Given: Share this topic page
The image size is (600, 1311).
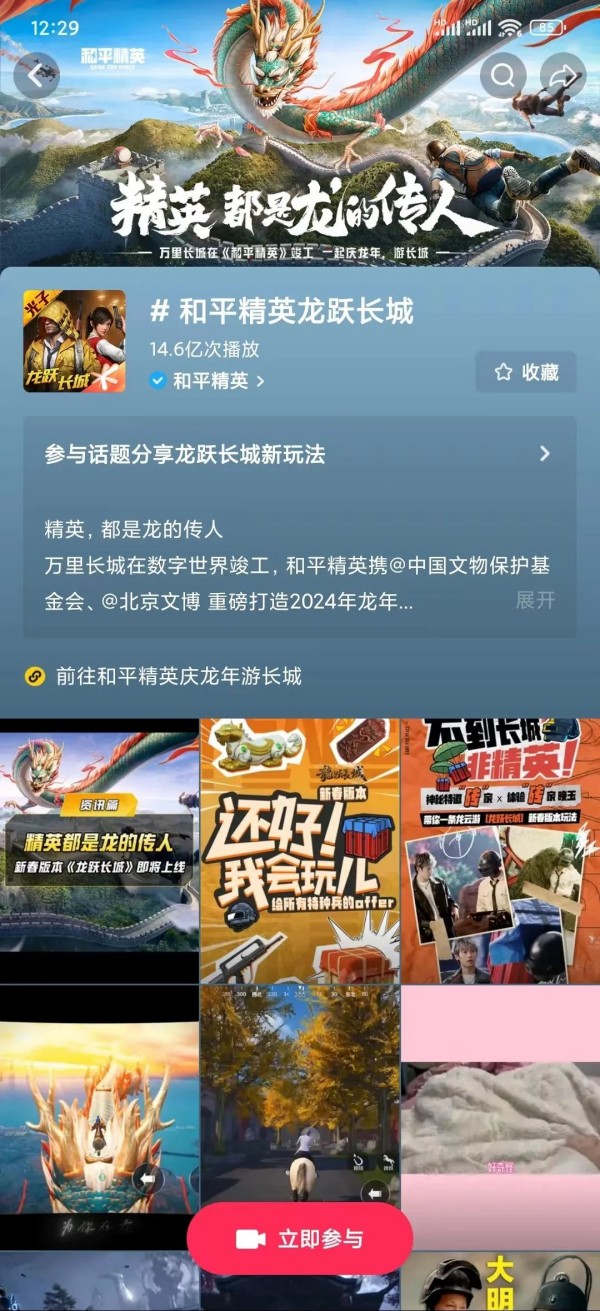Looking at the screenshot, I should point(563,75).
